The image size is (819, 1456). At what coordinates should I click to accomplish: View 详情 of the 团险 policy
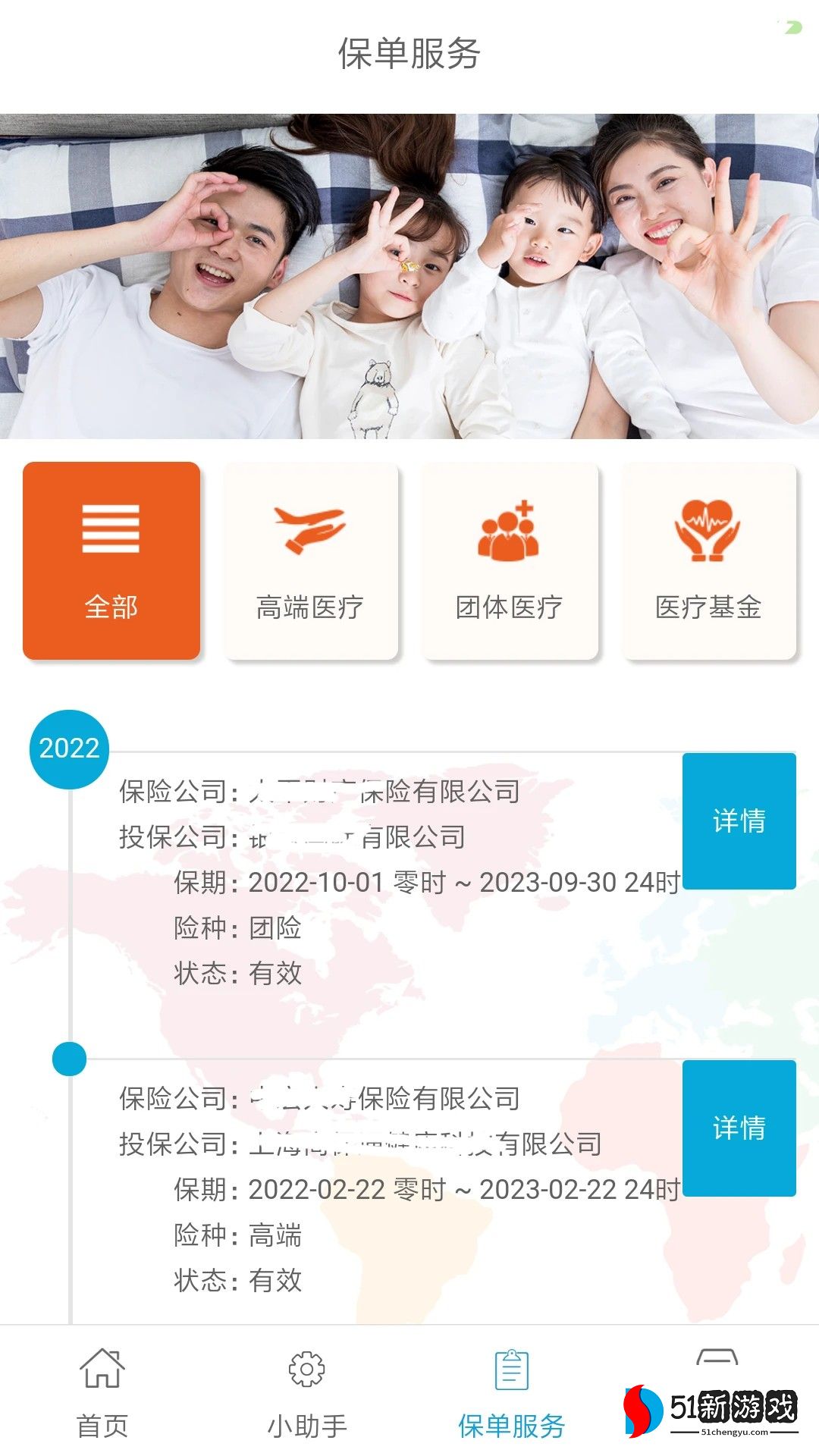click(x=739, y=821)
